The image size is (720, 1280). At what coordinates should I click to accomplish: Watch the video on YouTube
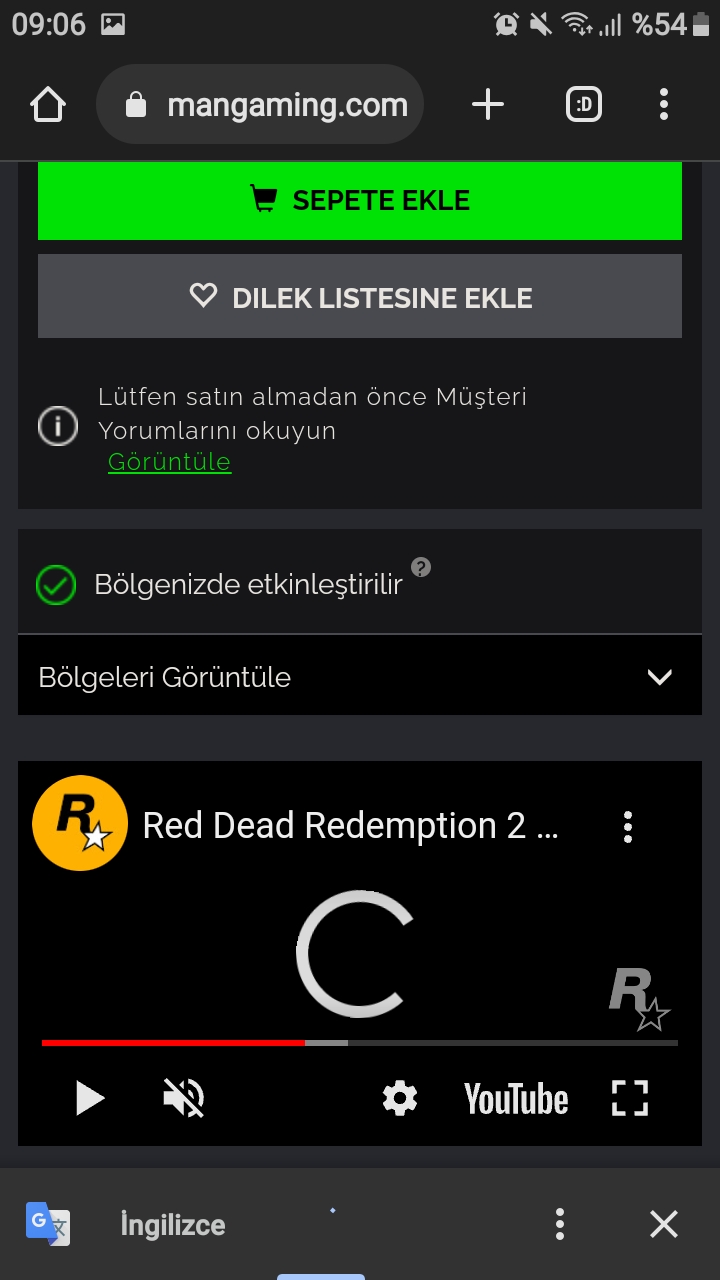pos(516,1099)
